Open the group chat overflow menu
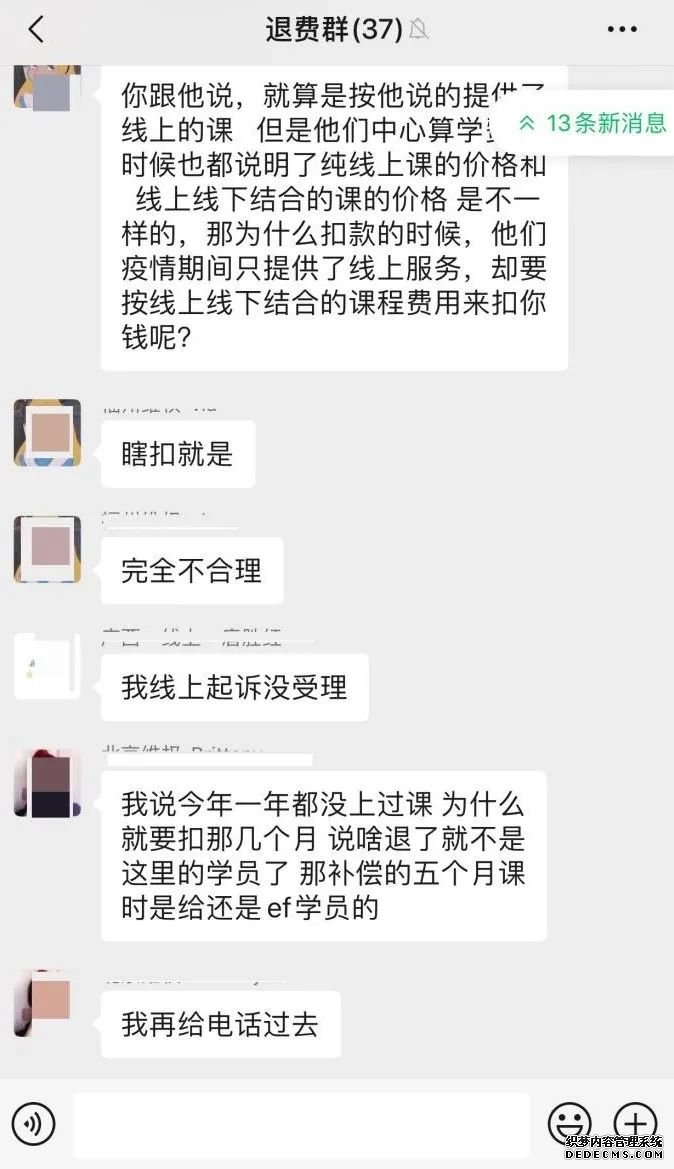 (x=622, y=30)
